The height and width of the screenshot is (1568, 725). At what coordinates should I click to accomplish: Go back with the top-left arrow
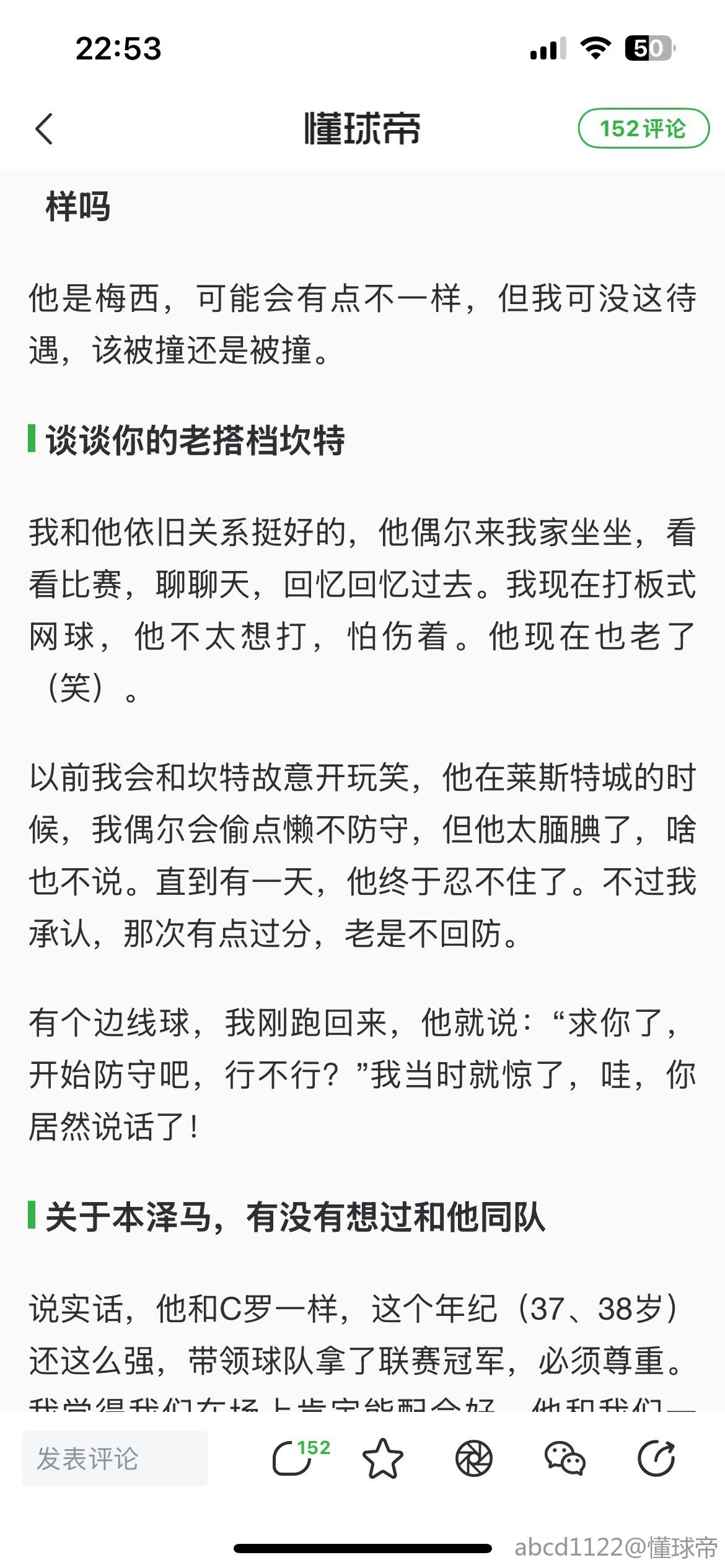tap(45, 129)
